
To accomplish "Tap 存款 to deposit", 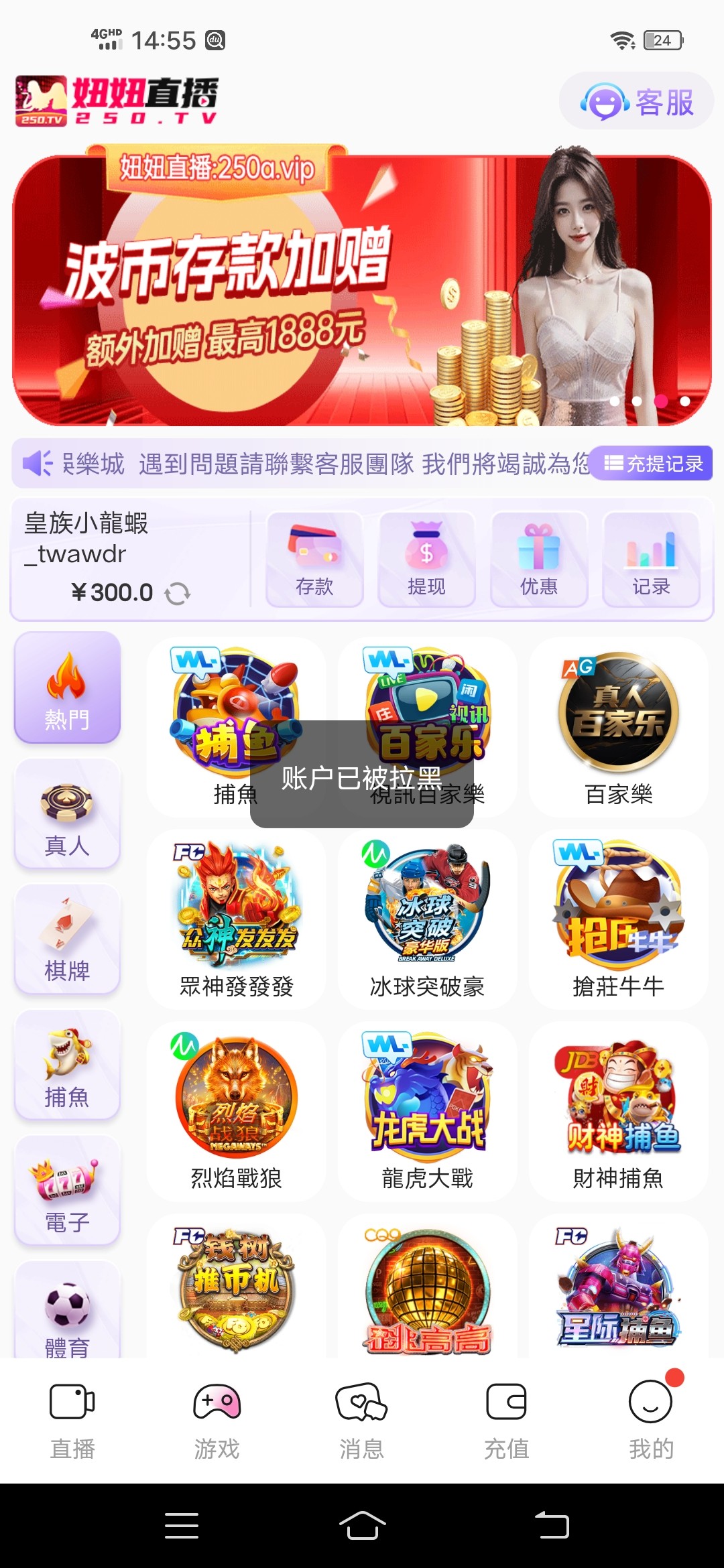I will tap(314, 560).
